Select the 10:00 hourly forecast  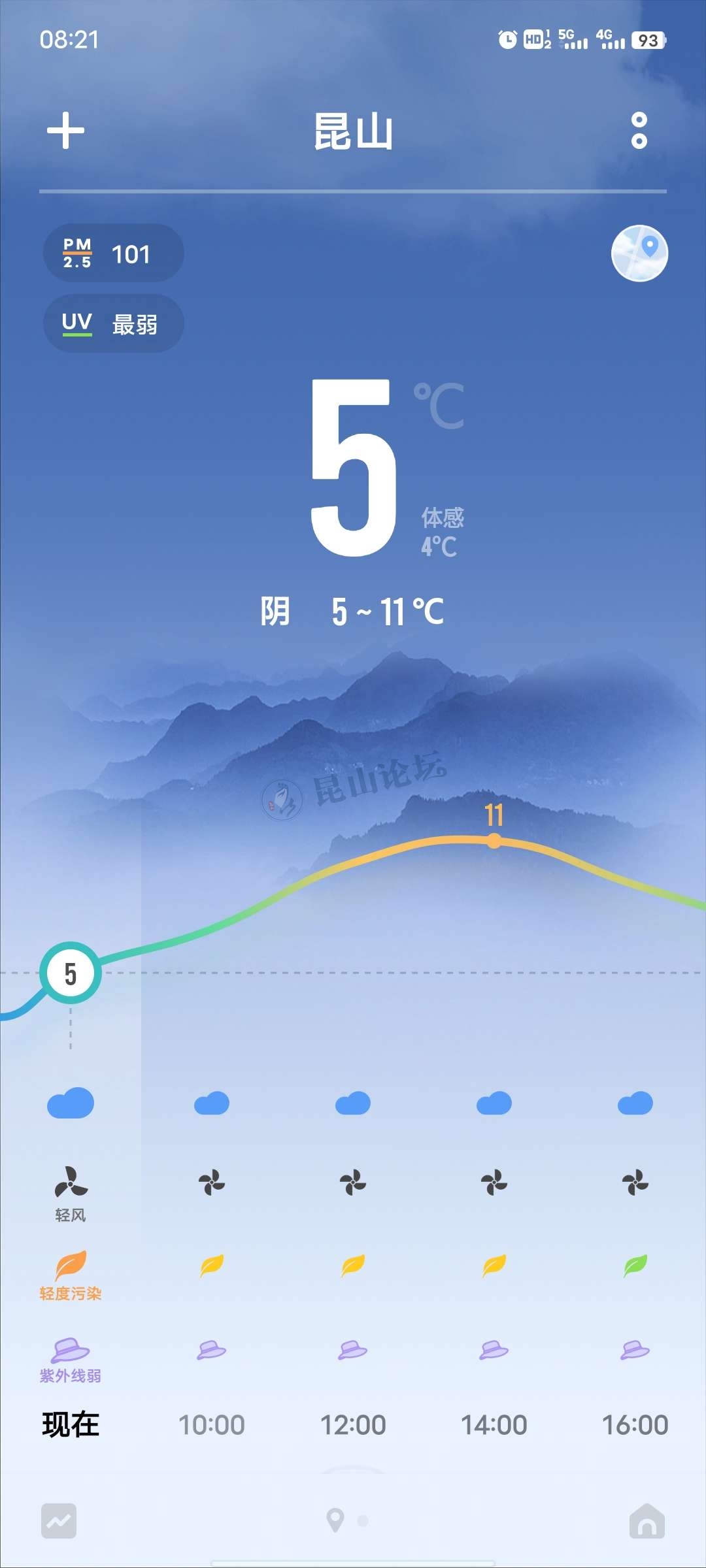pyautogui.click(x=212, y=1424)
